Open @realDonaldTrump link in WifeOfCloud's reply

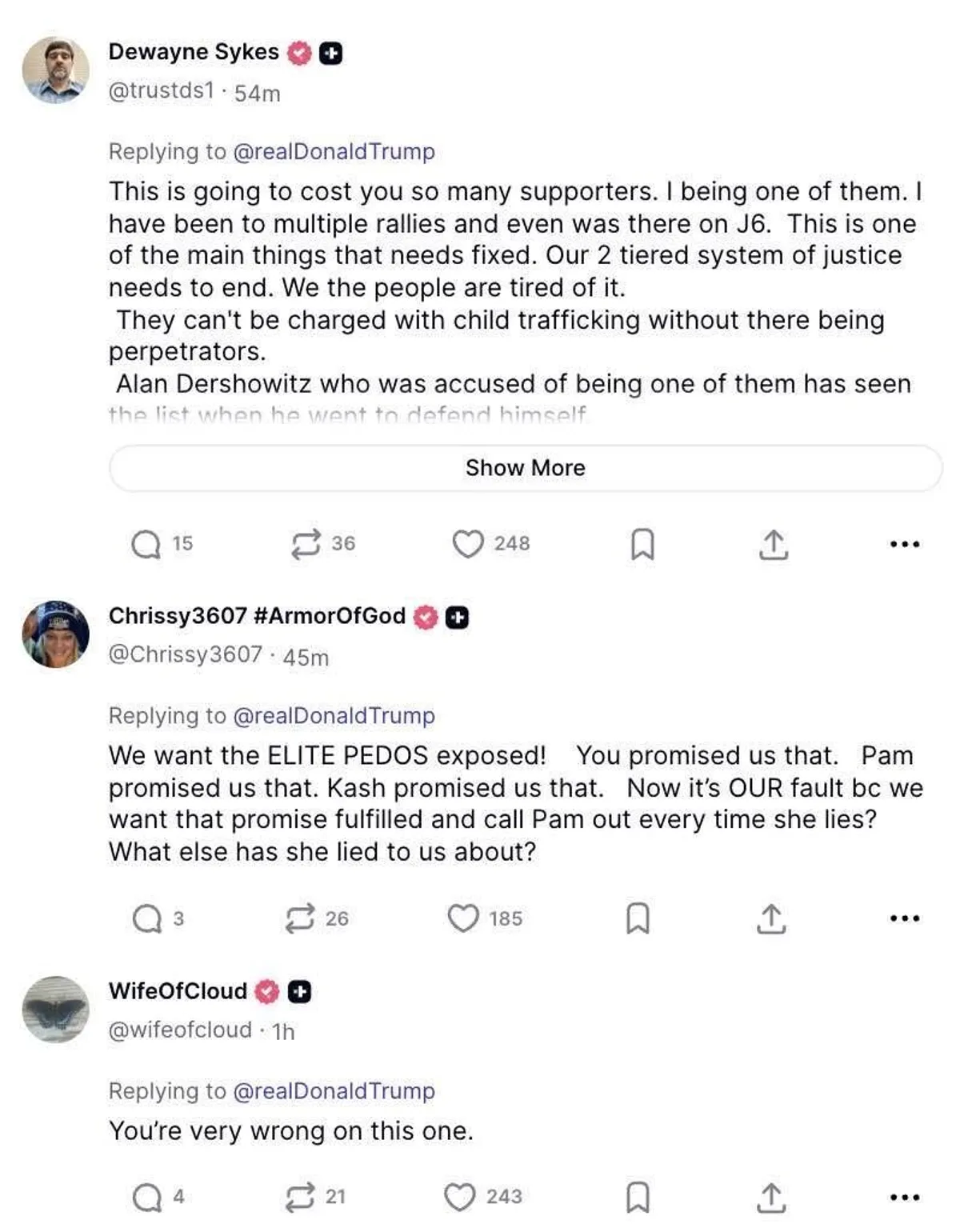coord(334,1091)
